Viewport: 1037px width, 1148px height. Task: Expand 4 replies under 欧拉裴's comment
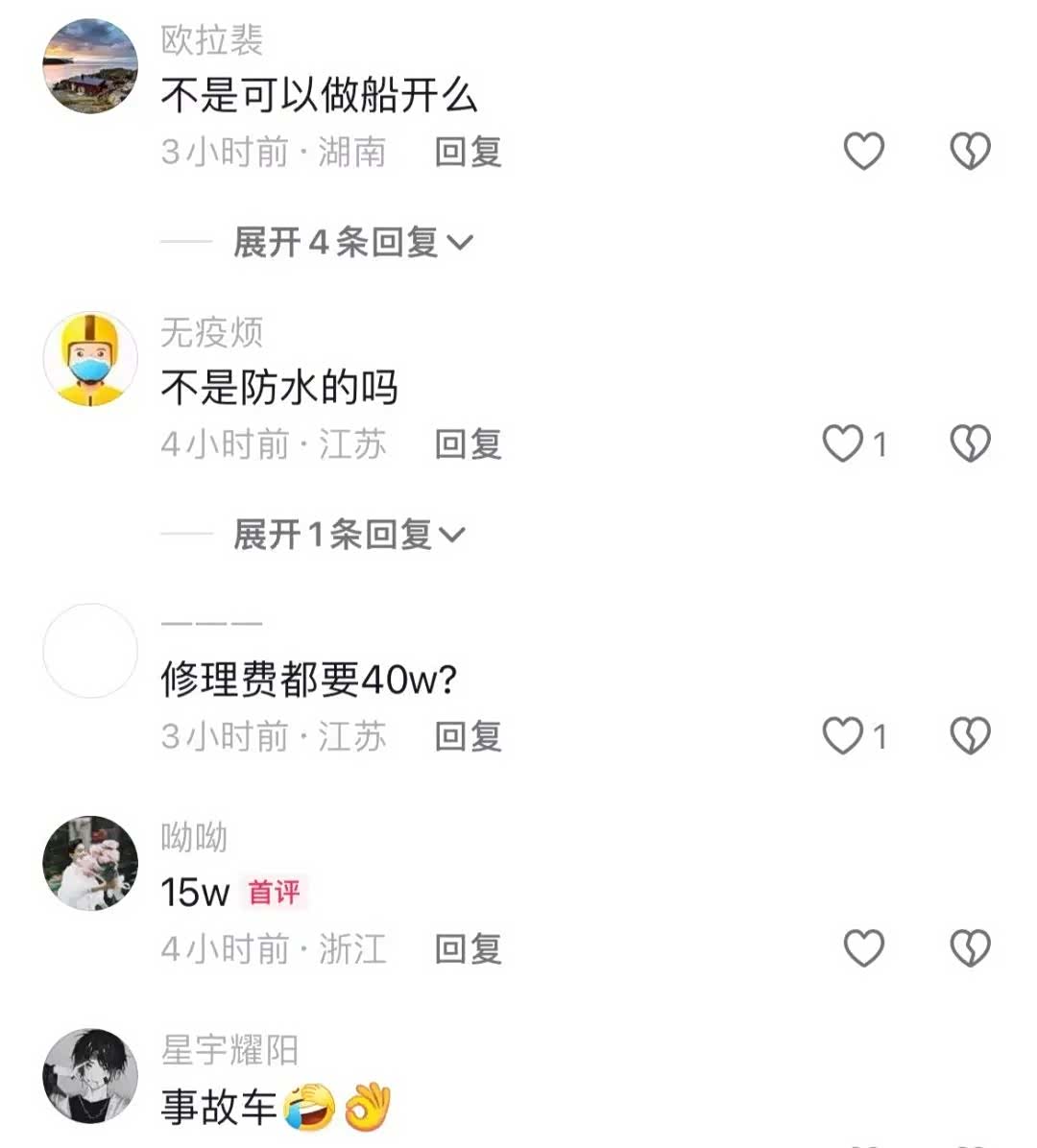tap(352, 242)
